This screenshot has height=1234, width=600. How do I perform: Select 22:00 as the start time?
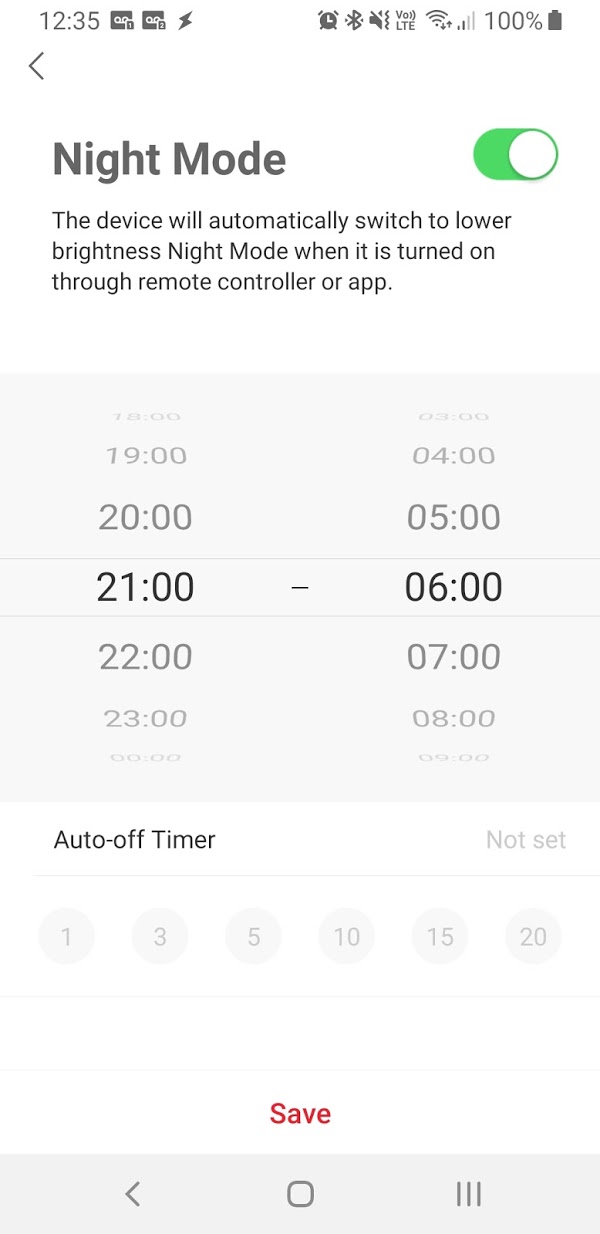tap(145, 657)
